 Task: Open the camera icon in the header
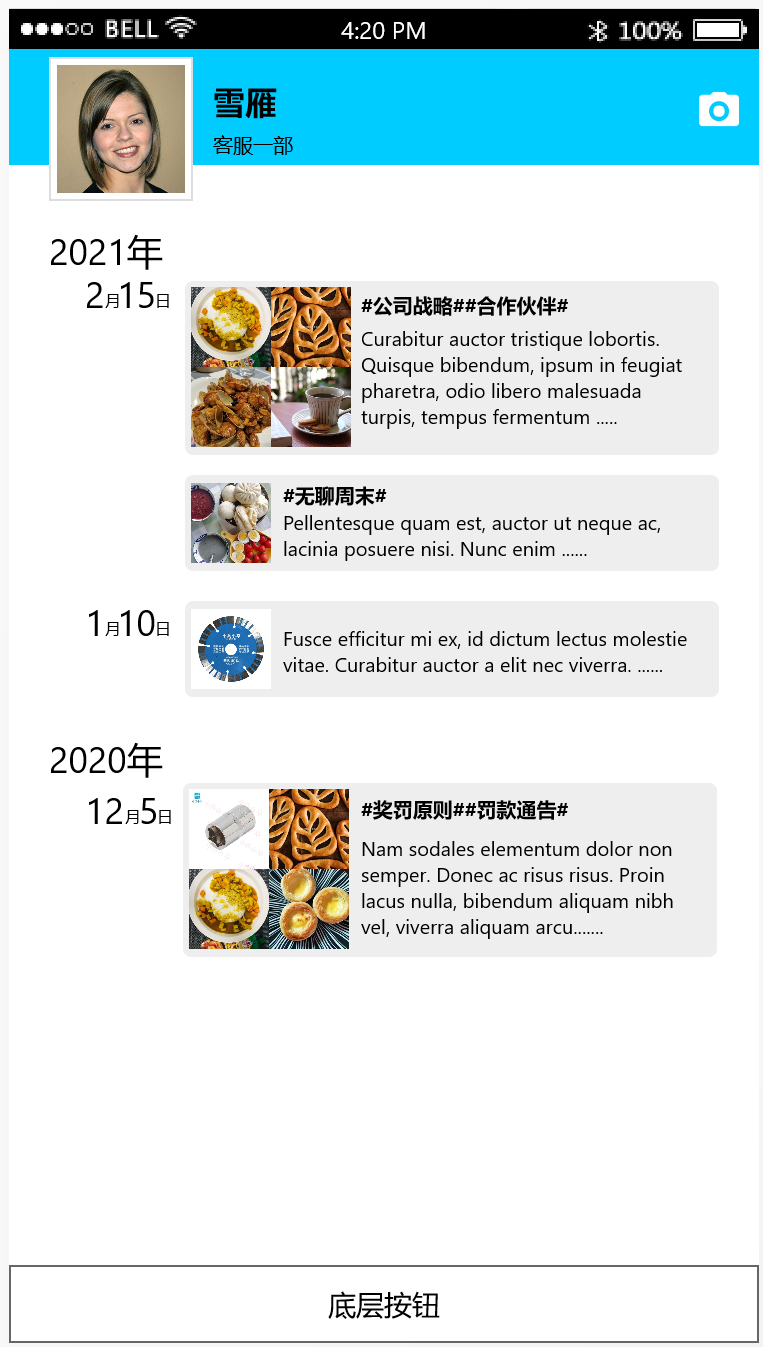[x=718, y=109]
